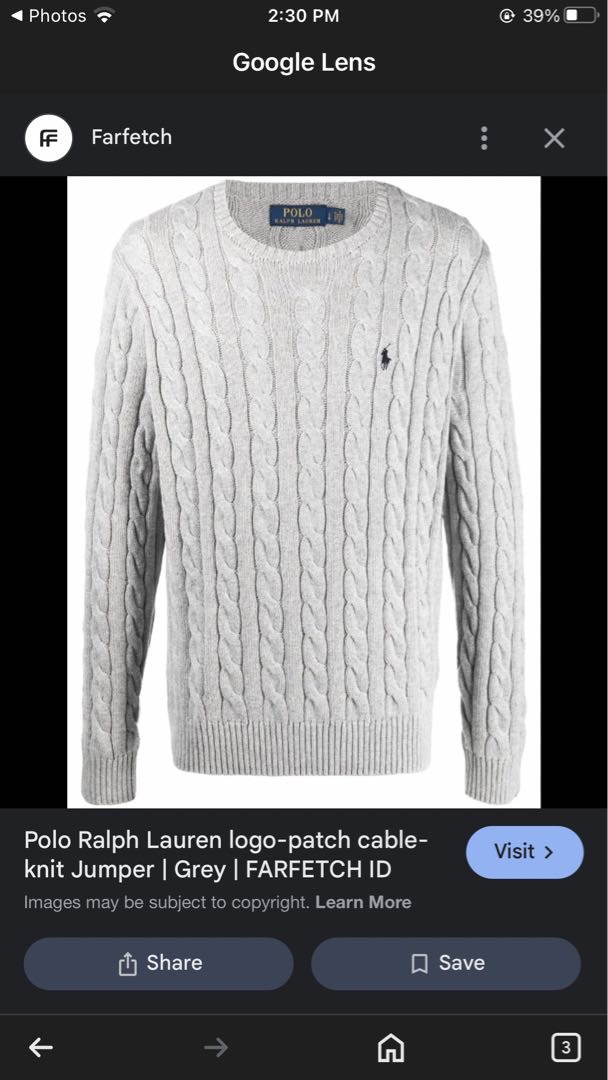The height and width of the screenshot is (1080, 608).
Task: Open the Learn More copyright link
Action: click(363, 902)
